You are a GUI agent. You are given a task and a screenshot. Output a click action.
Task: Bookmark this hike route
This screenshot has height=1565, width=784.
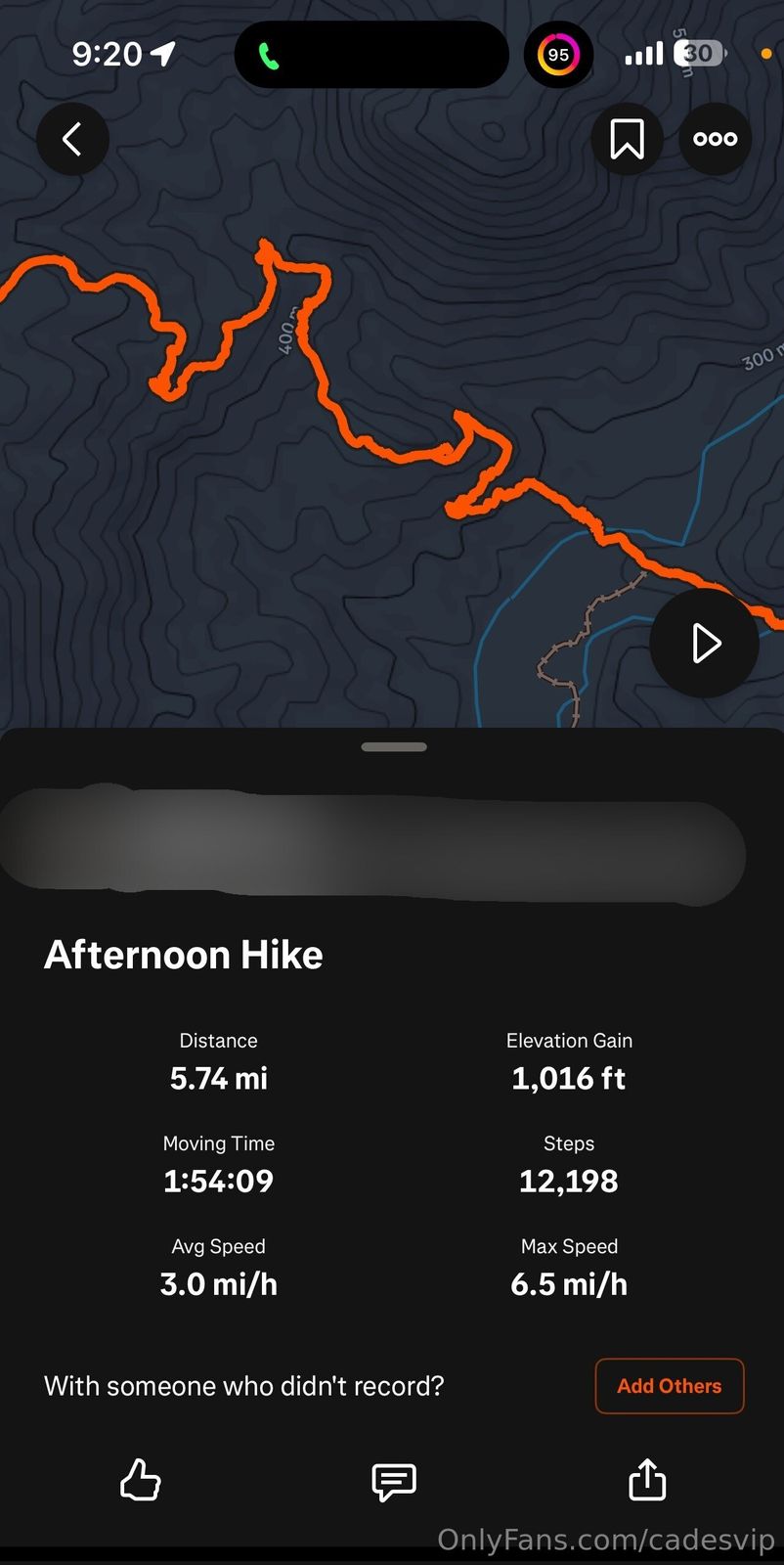627,139
